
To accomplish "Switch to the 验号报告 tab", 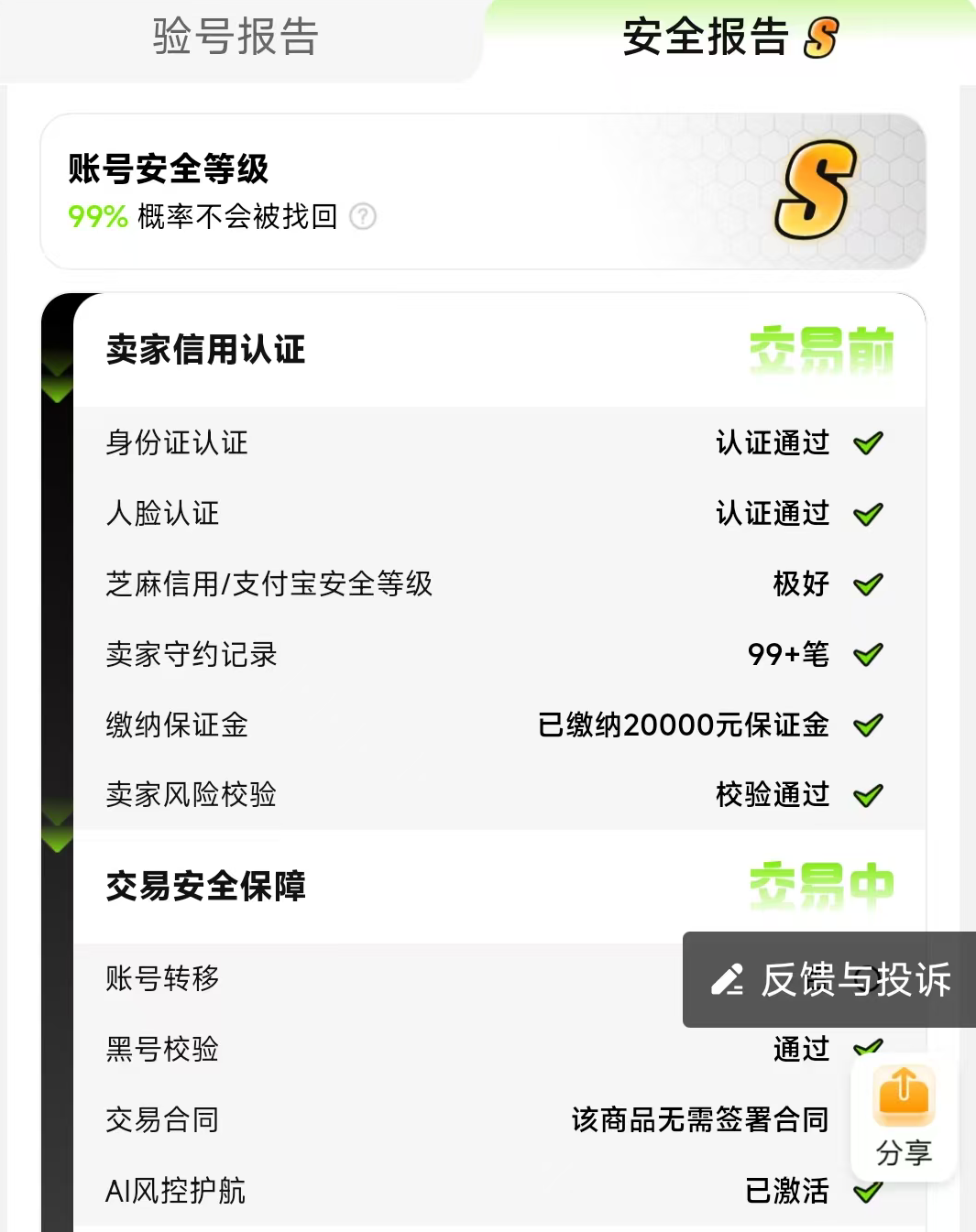I will [236, 38].
